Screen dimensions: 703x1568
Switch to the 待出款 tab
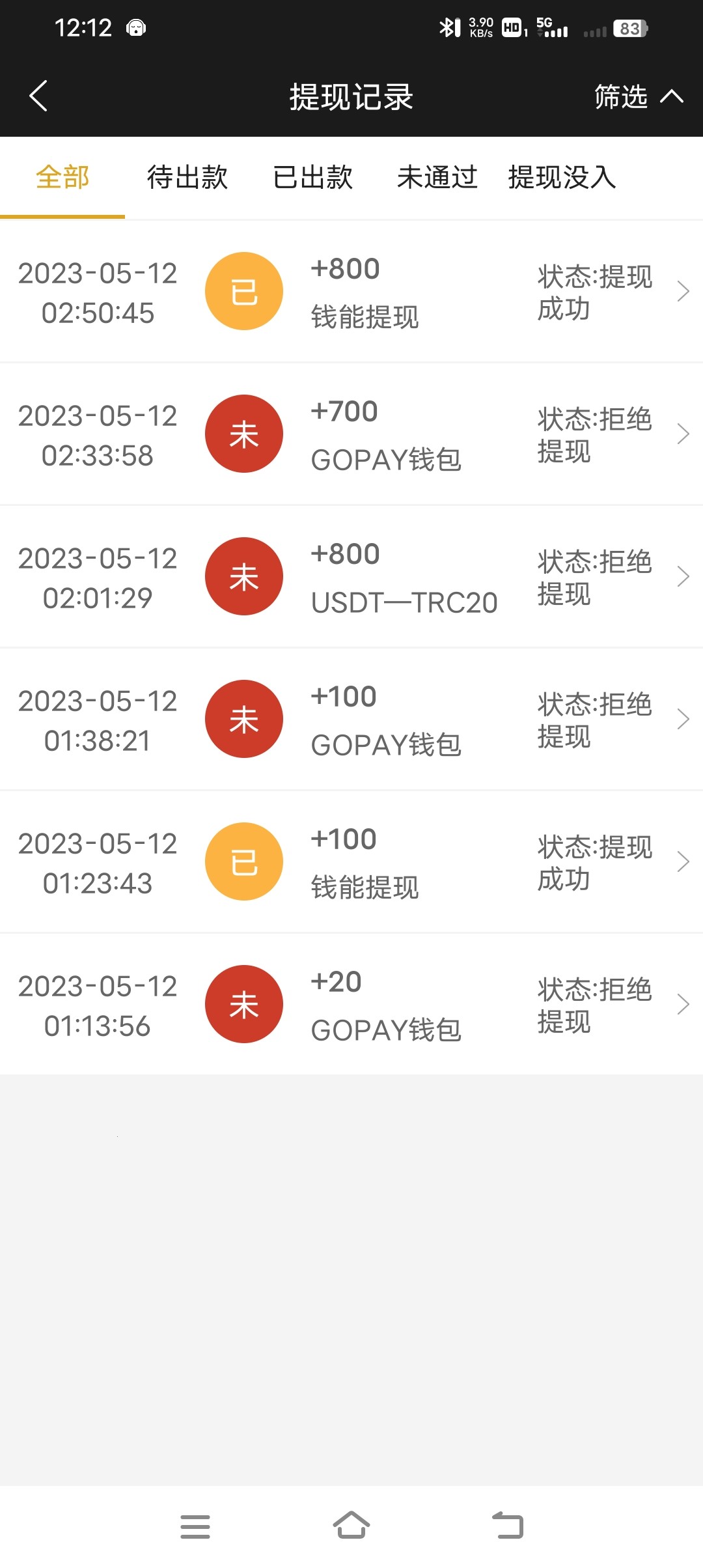(187, 177)
